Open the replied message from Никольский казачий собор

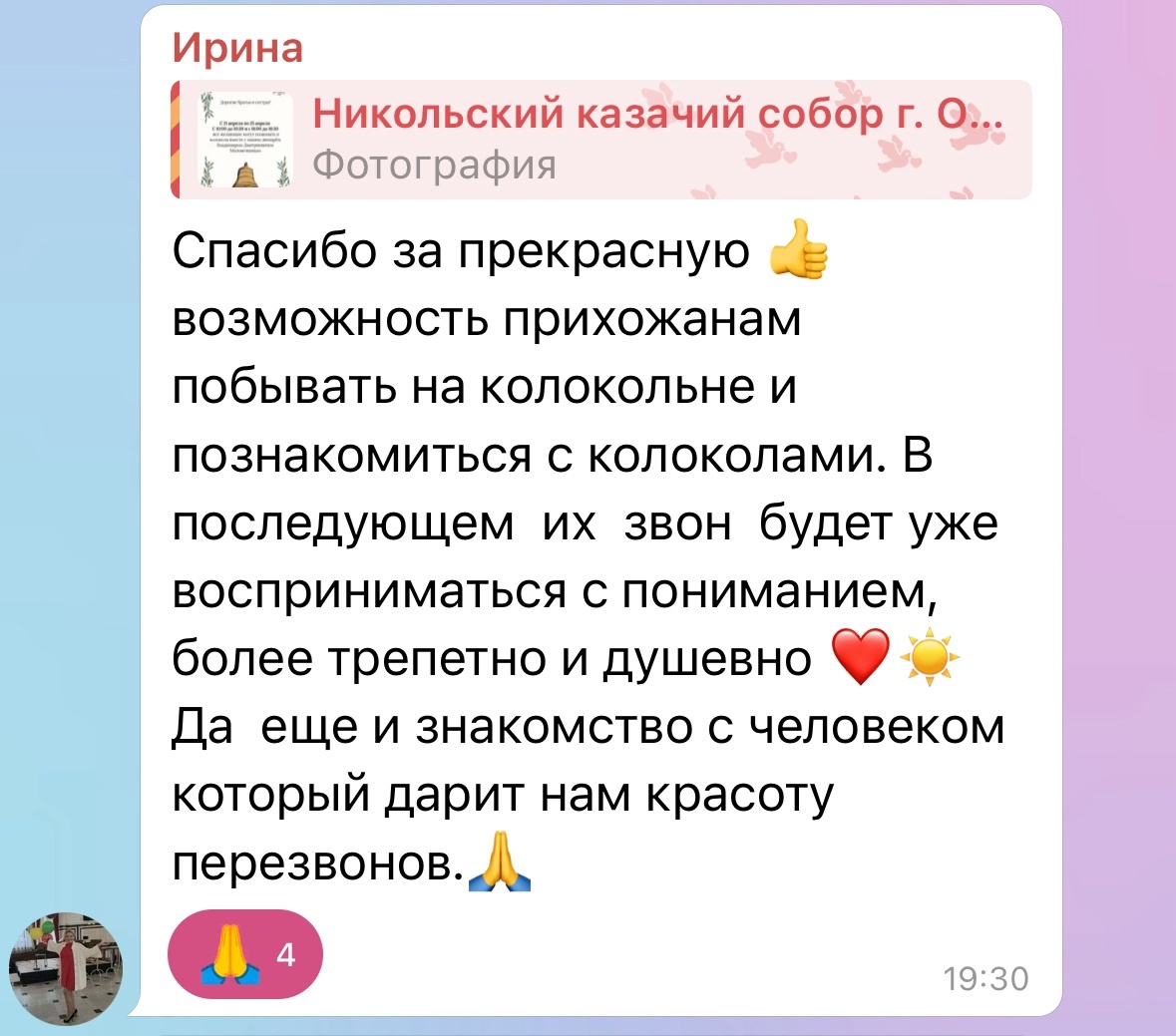(601, 140)
